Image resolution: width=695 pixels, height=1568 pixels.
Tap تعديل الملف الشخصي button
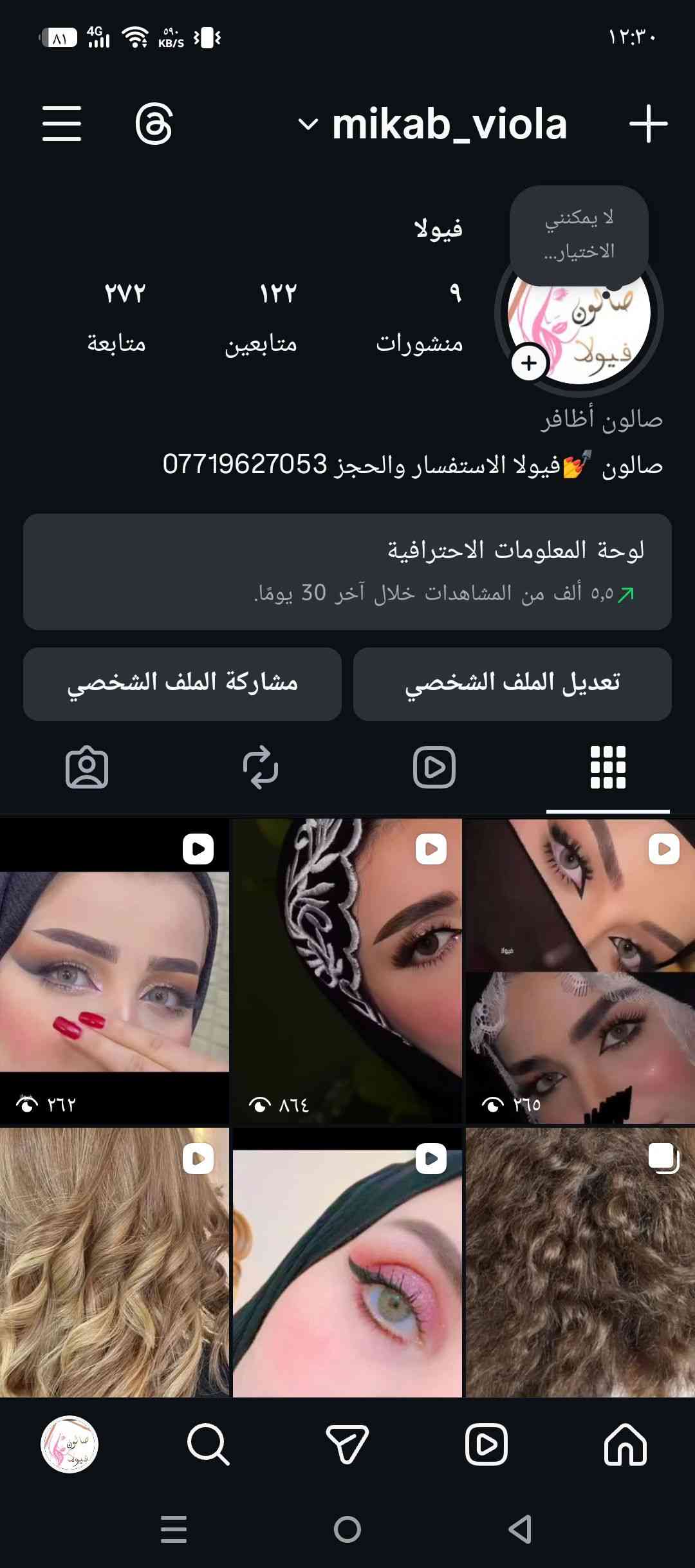(512, 684)
